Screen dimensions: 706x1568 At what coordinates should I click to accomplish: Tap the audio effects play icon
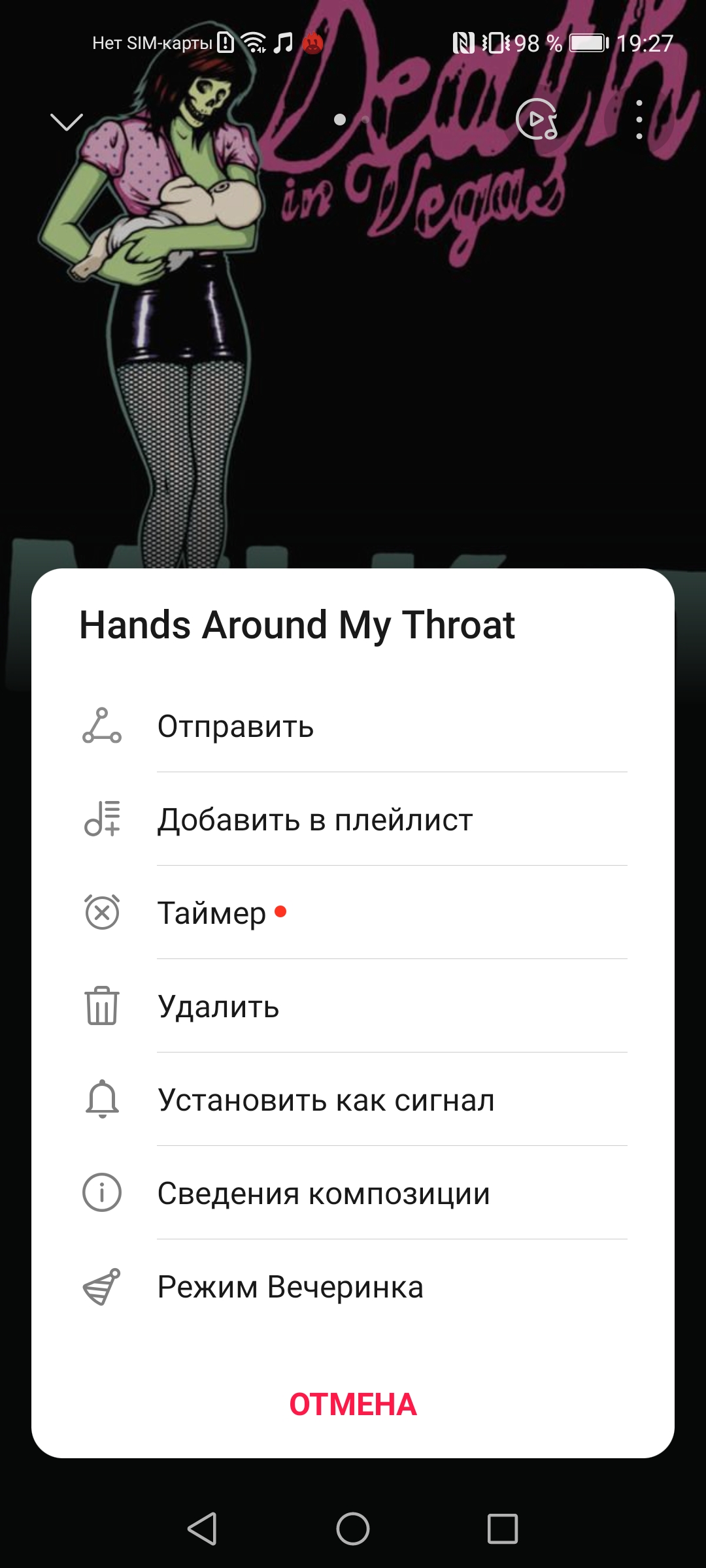click(x=537, y=120)
